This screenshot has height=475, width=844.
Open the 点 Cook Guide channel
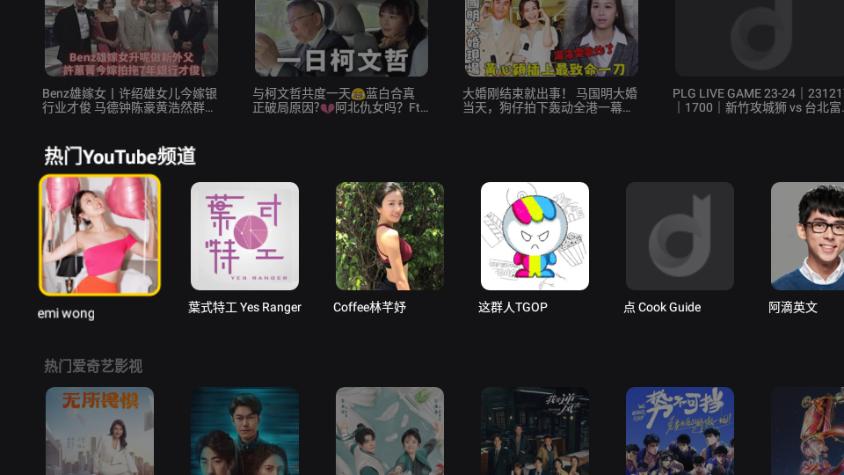point(680,236)
